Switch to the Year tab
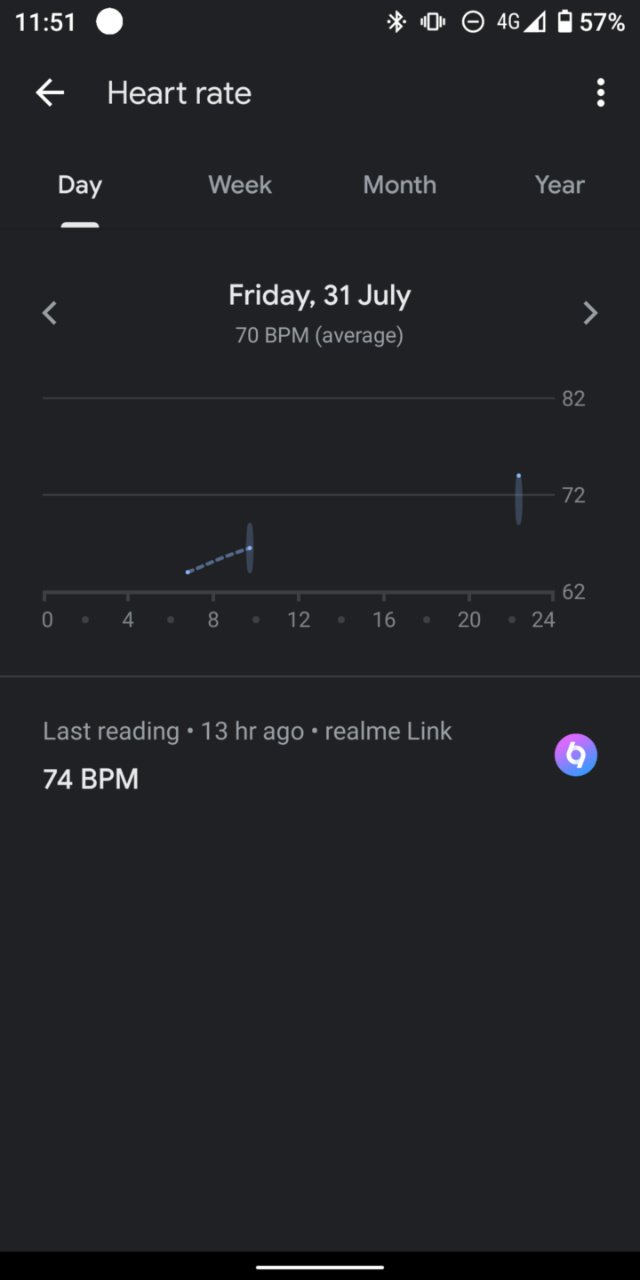640x1280 pixels. 559,185
